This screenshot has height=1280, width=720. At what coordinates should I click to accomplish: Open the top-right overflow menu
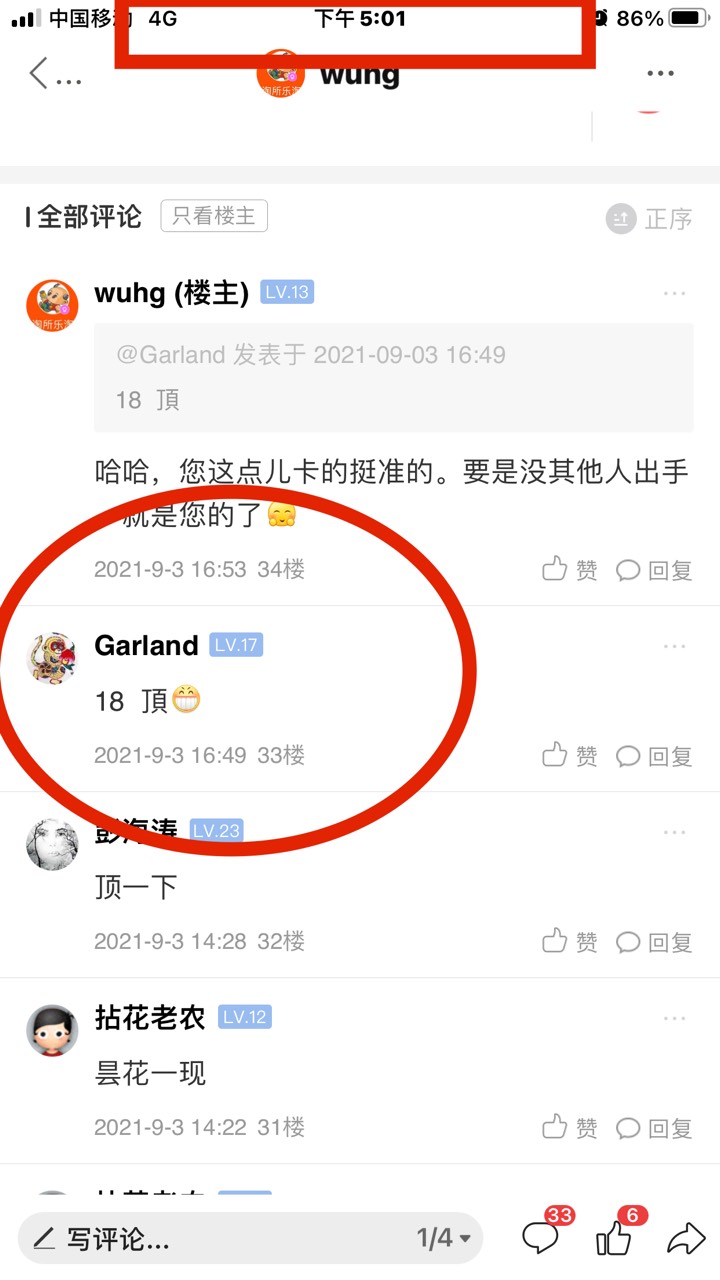660,73
